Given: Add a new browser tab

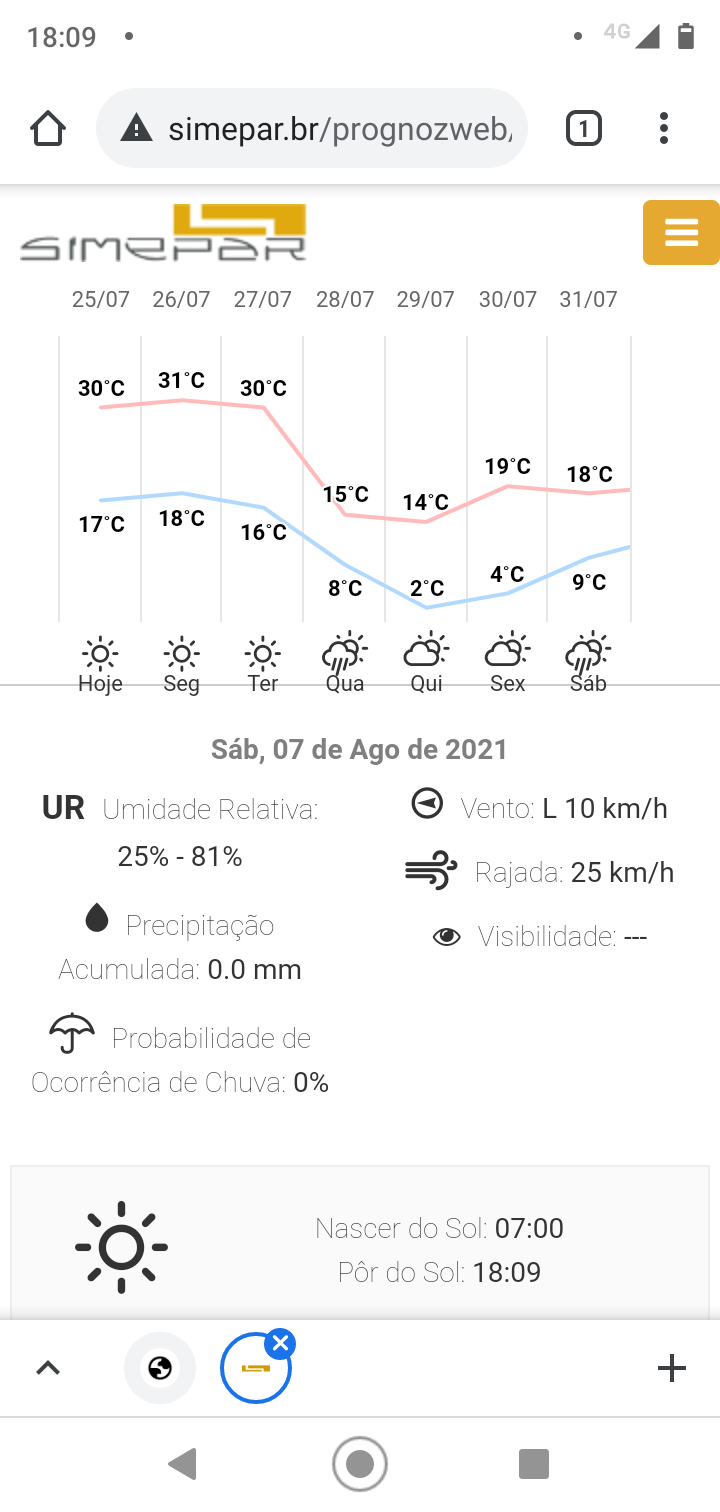Looking at the screenshot, I should 672,1368.
